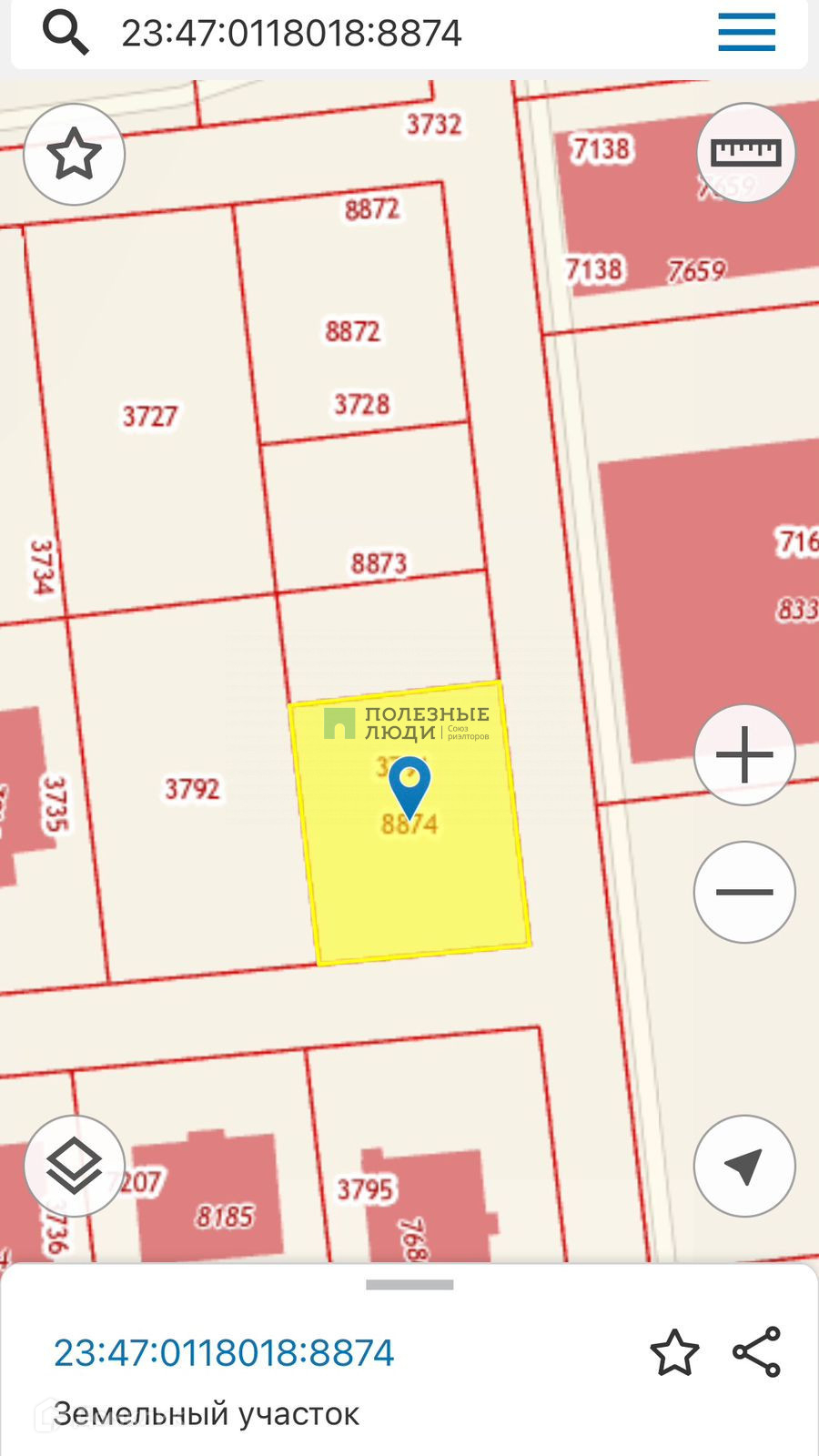Open map layers selector
819x1456 pixels.
point(74,1166)
